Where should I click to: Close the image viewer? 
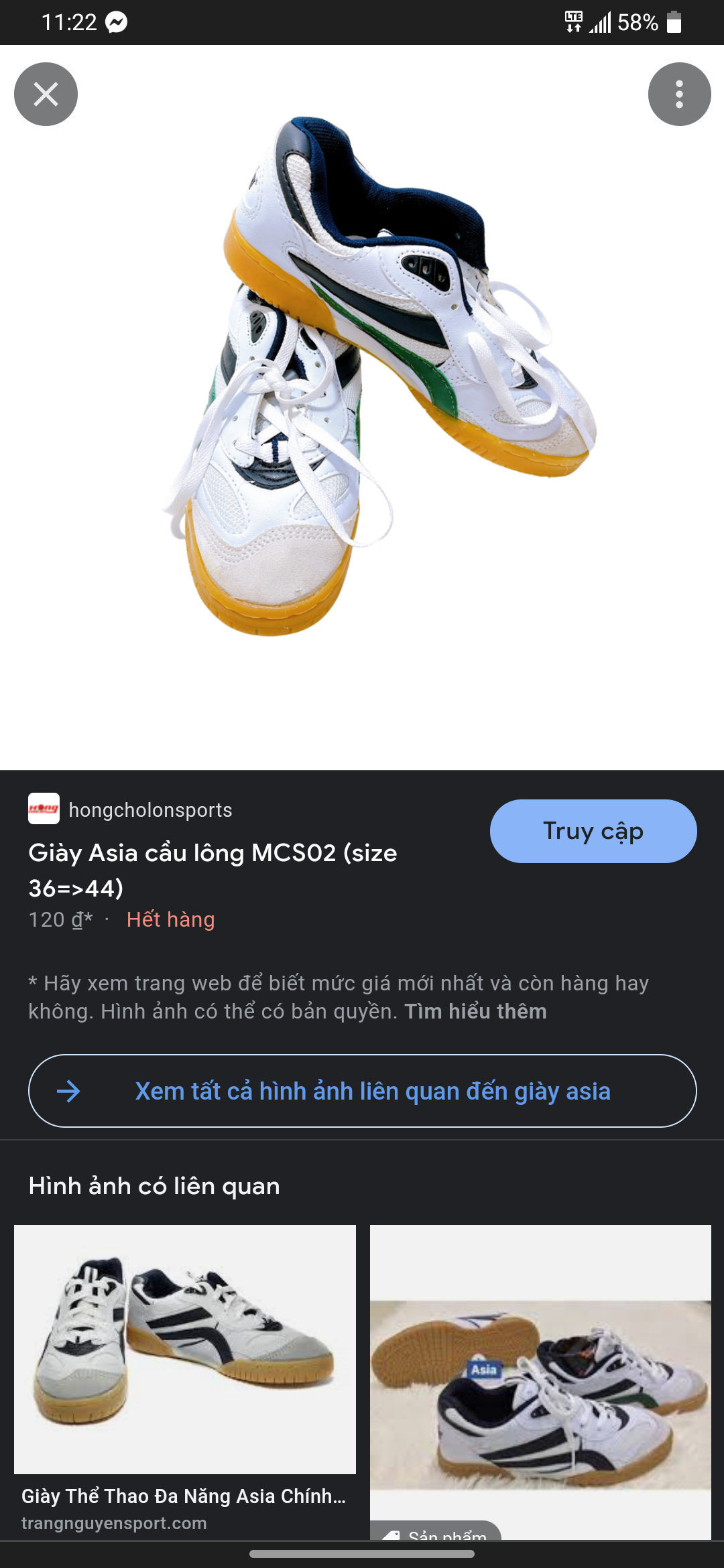[x=46, y=94]
